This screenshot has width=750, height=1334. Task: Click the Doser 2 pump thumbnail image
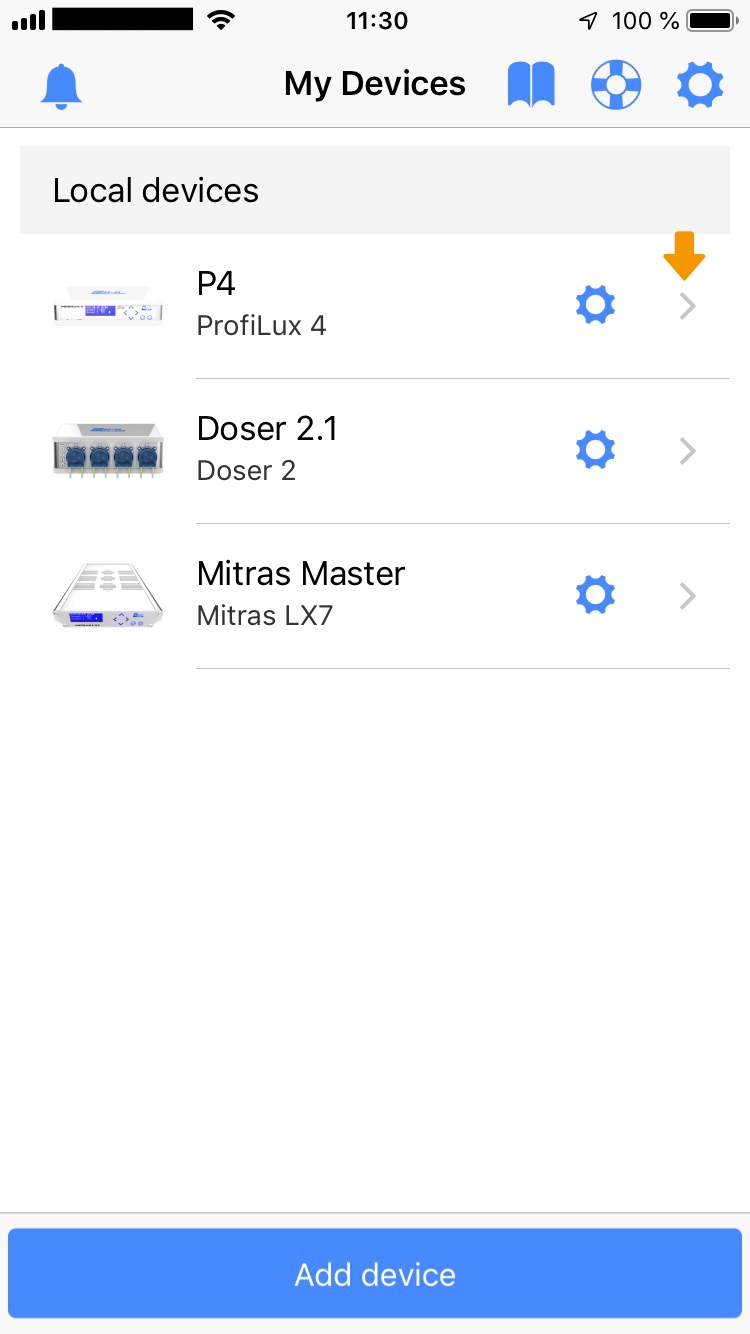click(x=108, y=450)
